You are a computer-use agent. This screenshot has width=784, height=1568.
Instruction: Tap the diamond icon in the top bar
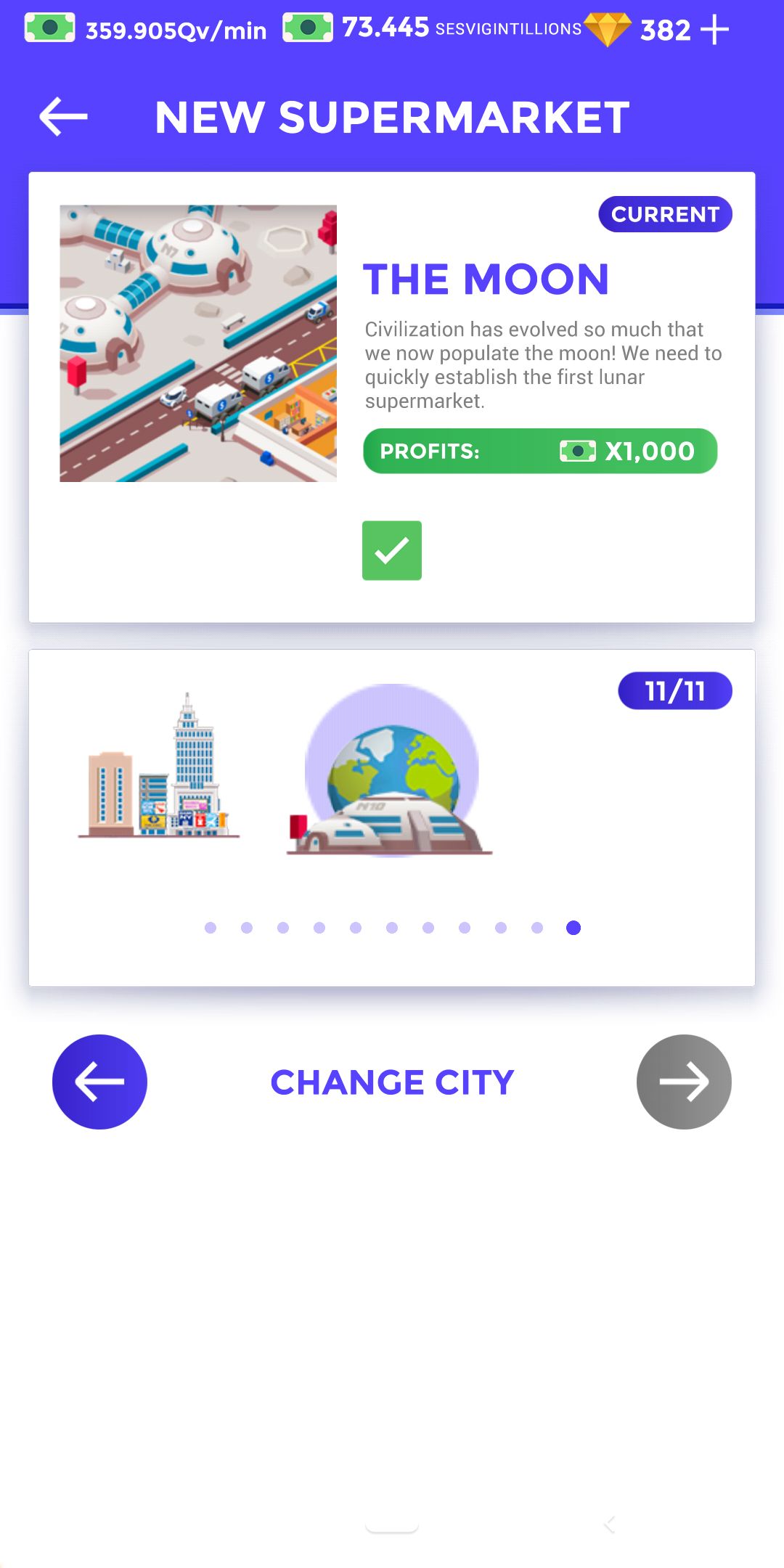608,29
